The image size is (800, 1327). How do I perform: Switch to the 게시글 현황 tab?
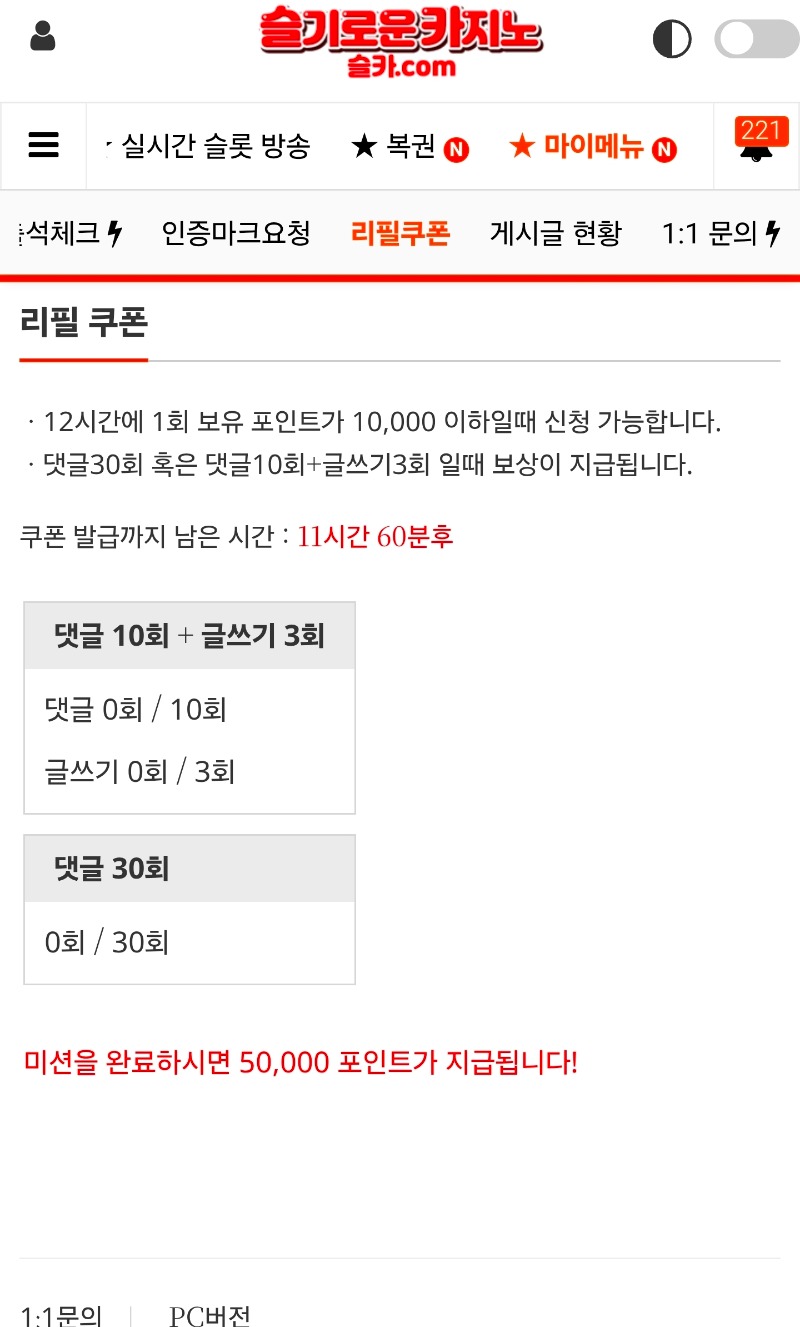click(x=555, y=234)
